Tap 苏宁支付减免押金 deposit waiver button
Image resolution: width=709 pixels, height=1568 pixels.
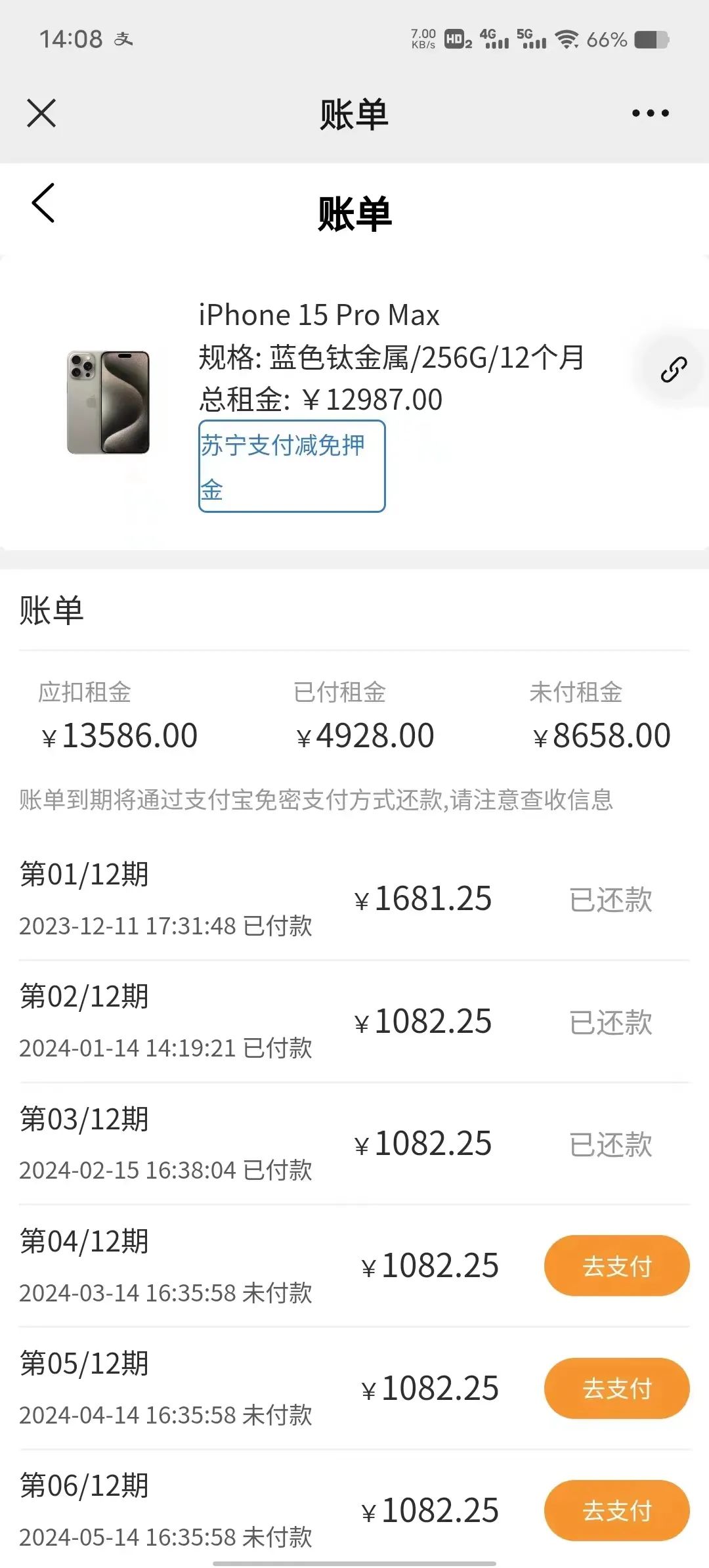point(291,464)
